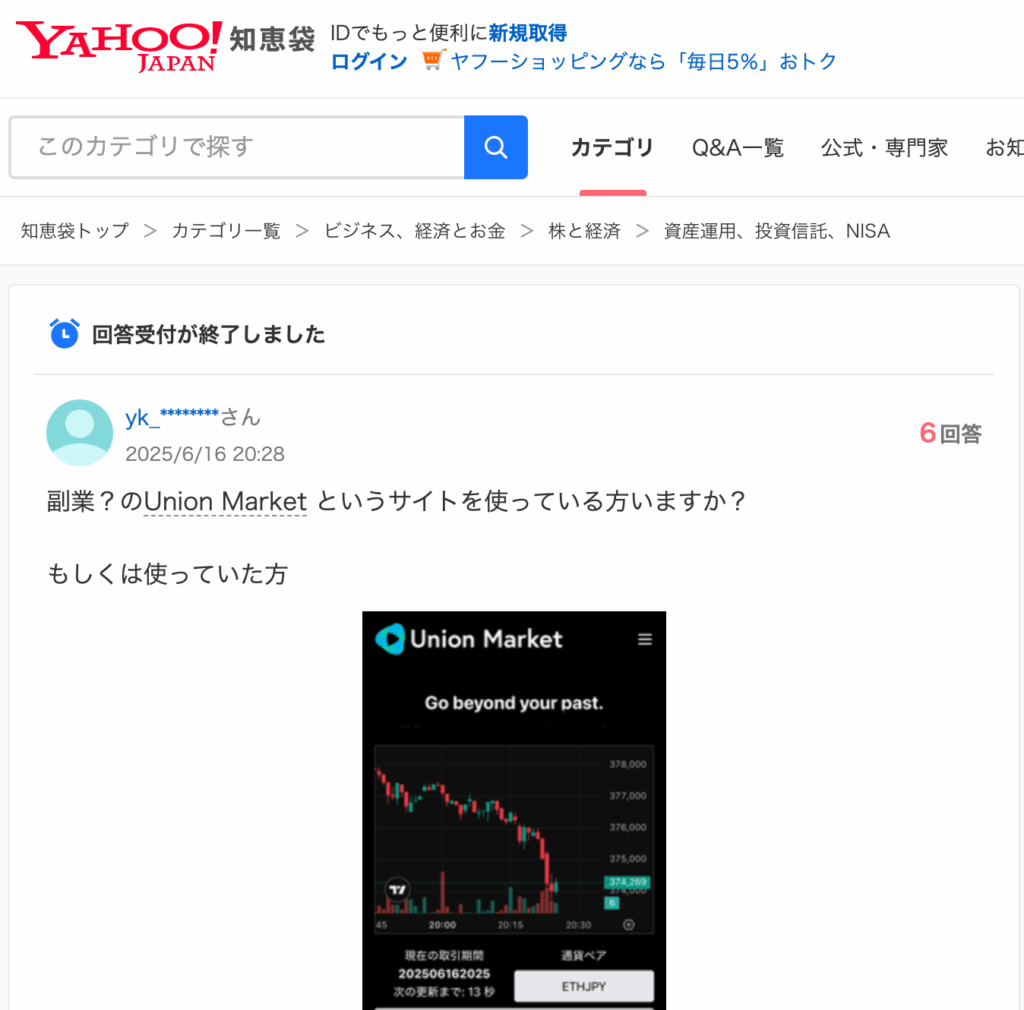Enlarge the attached Union Market screenshot image

[x=514, y=810]
